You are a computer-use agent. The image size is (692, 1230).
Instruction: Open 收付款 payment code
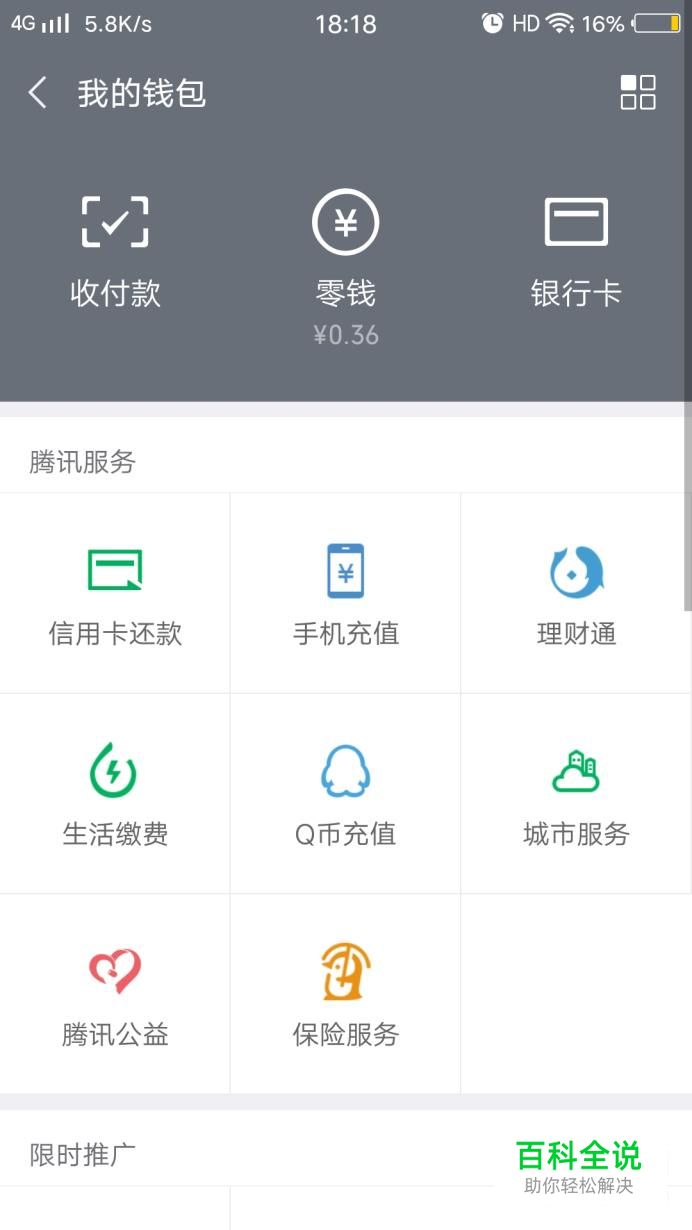click(115, 250)
